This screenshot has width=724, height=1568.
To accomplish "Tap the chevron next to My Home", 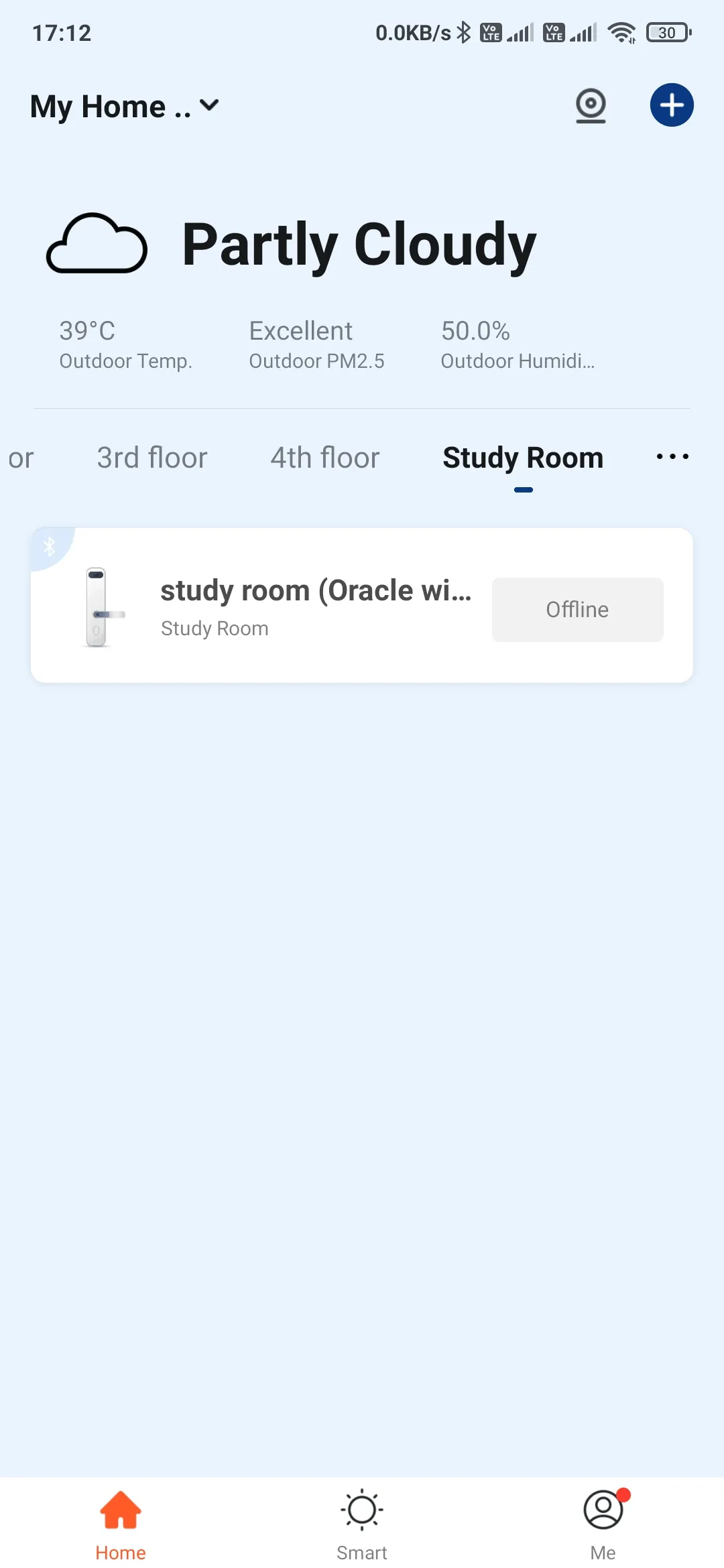I will pyautogui.click(x=208, y=106).
